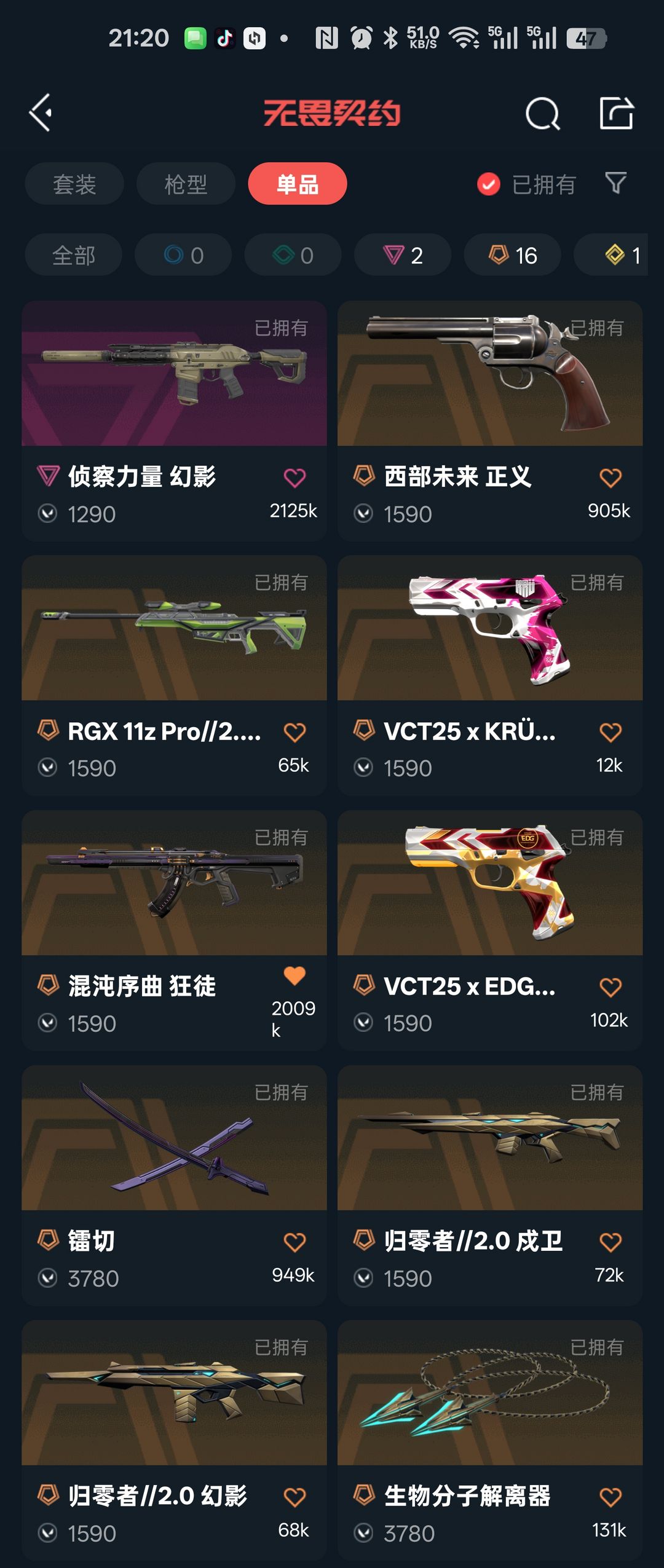This screenshot has height=1568, width=664.
Task: Select the 全部 rarity chip
Action: [74, 255]
